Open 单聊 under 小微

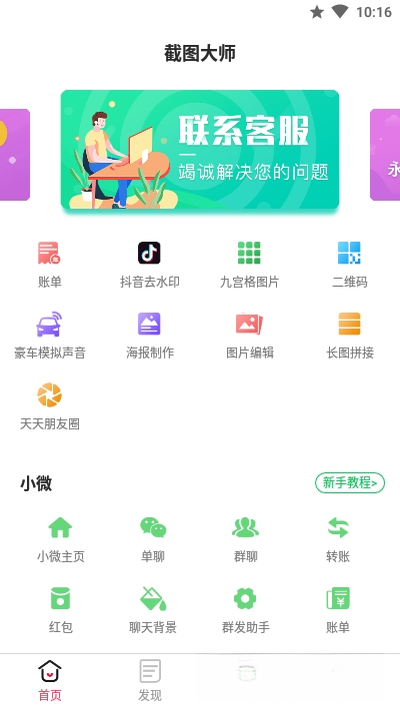(153, 540)
